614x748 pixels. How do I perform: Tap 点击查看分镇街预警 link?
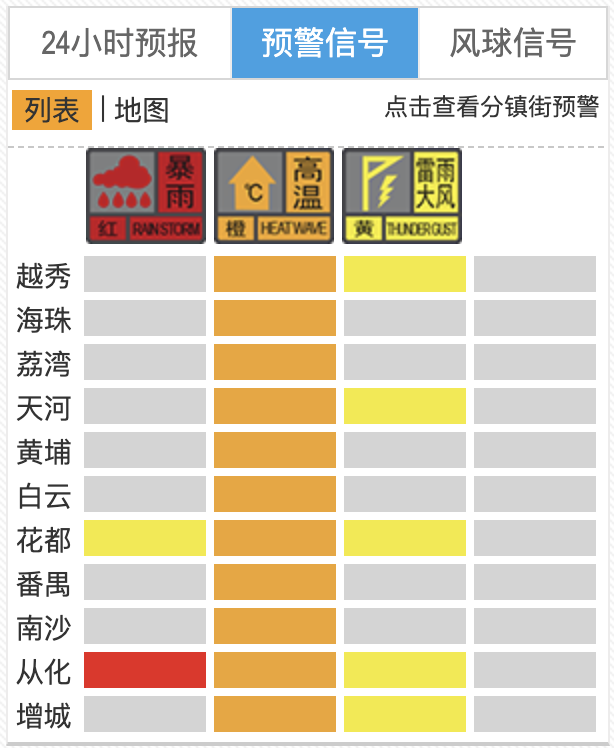pos(492,106)
